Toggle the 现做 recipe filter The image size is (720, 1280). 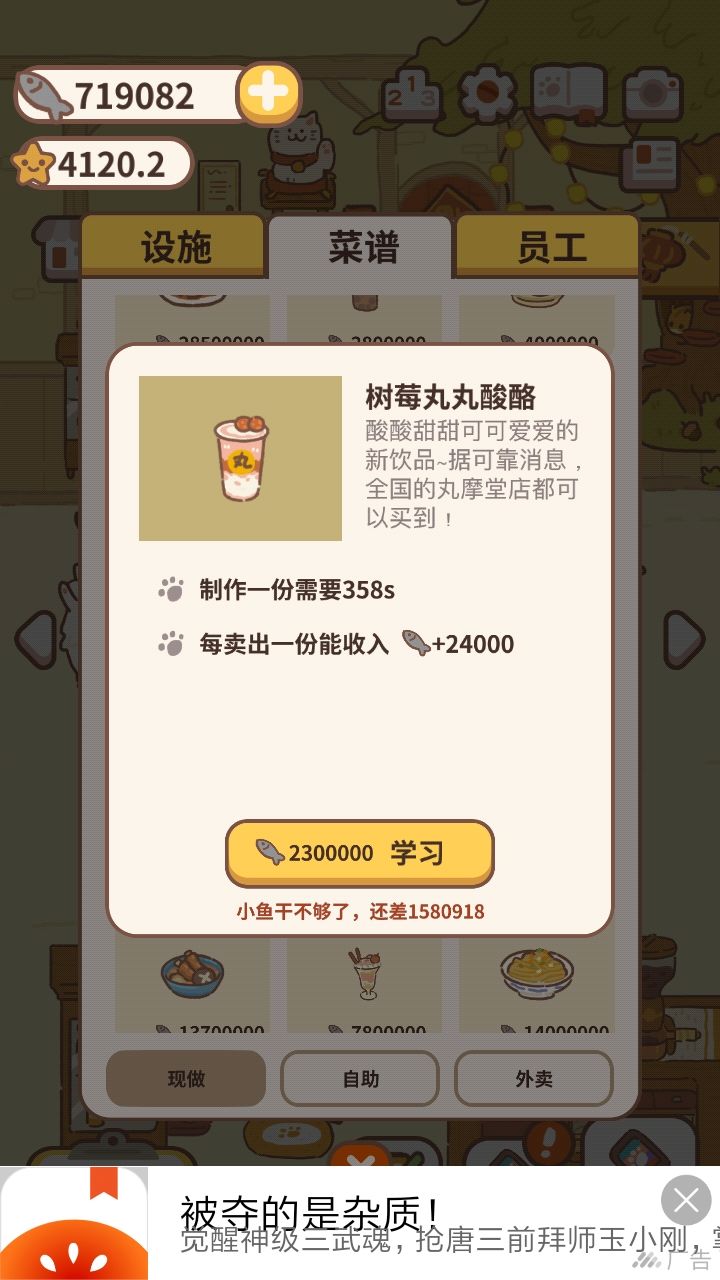(186, 1078)
